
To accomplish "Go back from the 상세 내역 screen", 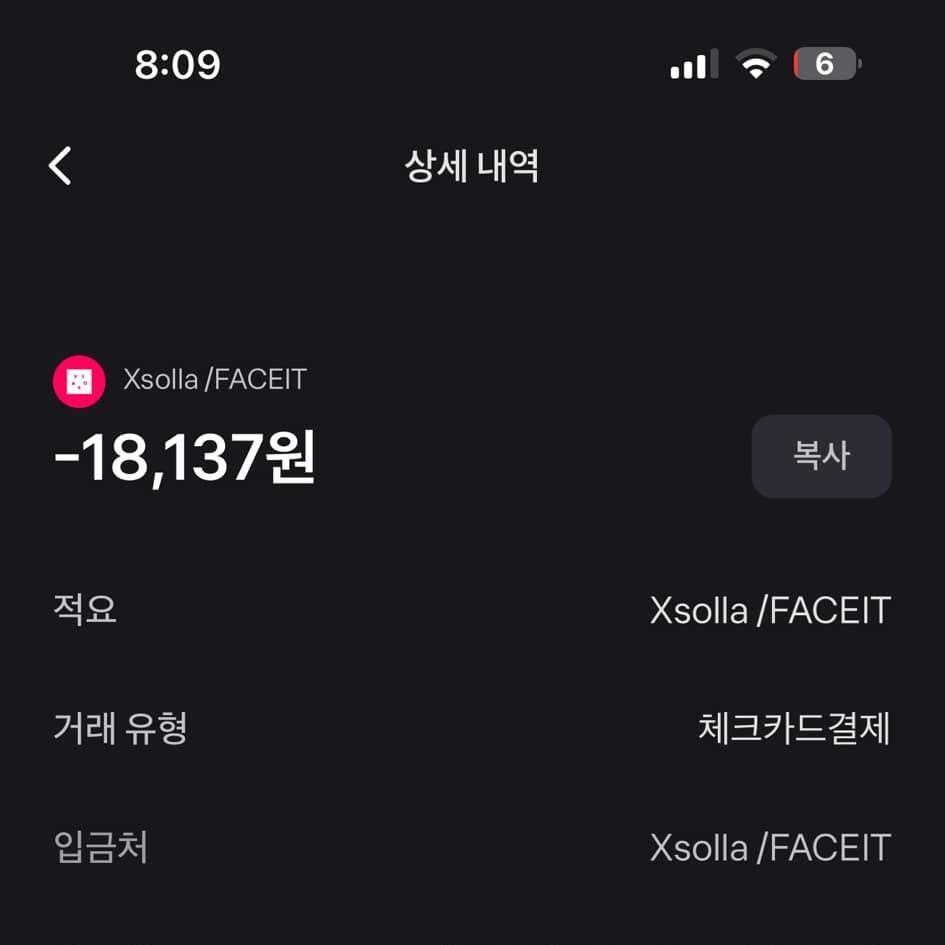I will (x=61, y=166).
